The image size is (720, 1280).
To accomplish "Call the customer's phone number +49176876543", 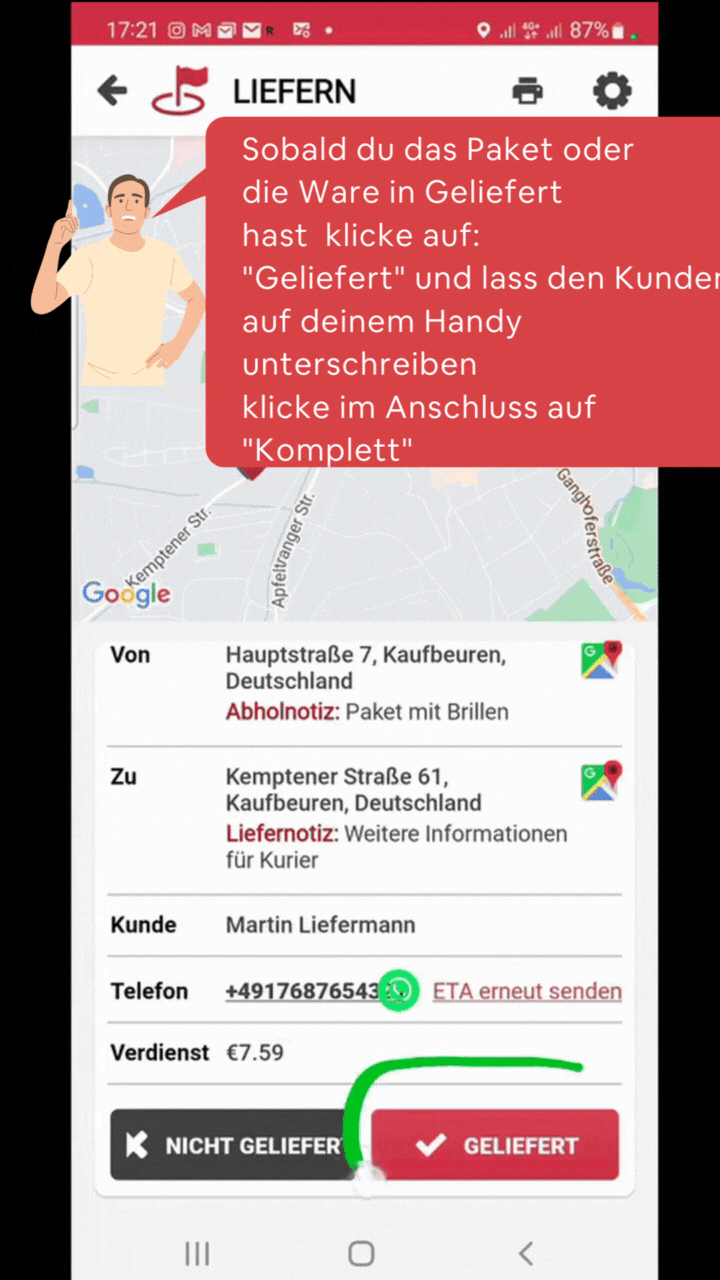I will pyautogui.click(x=300, y=991).
